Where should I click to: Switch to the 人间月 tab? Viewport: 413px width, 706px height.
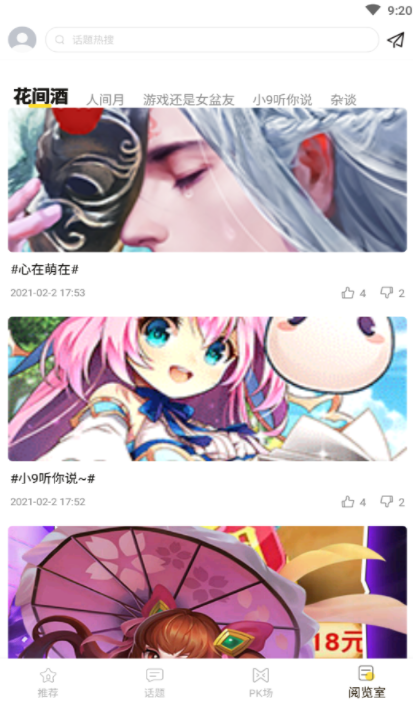[x=104, y=100]
